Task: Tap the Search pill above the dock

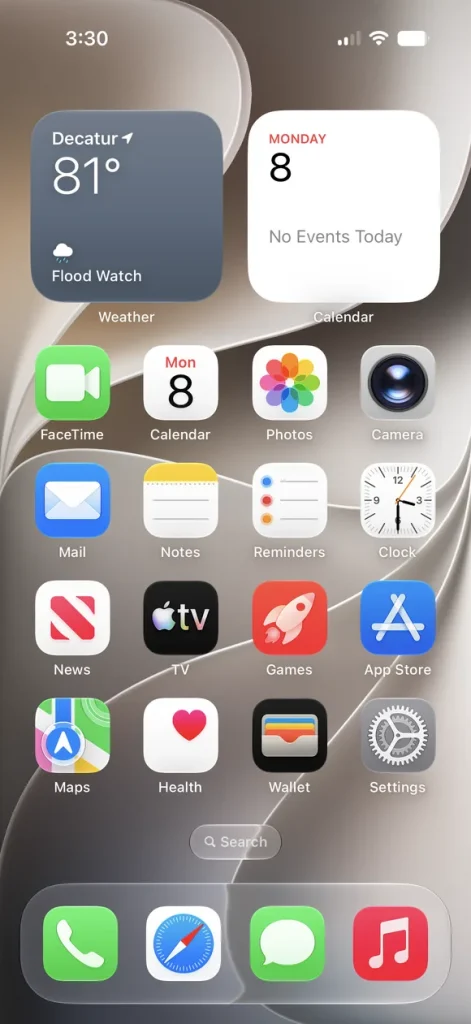Action: pos(235,842)
